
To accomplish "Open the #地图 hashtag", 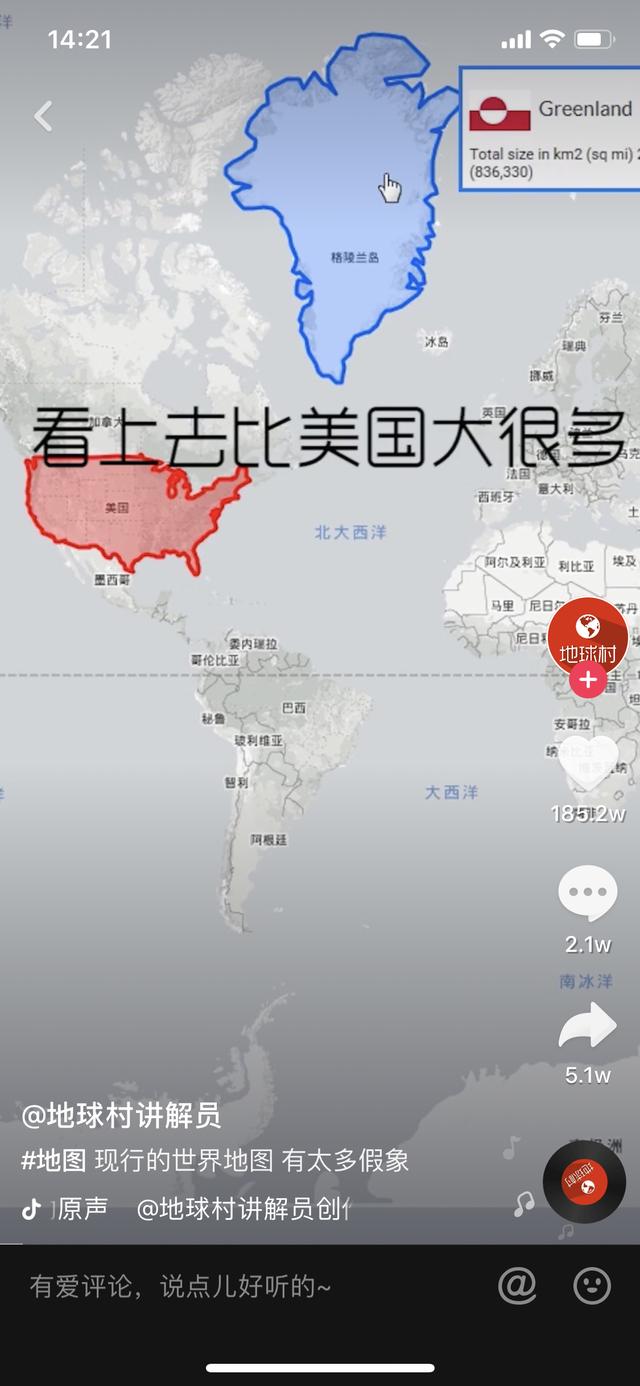I will tap(54, 1161).
